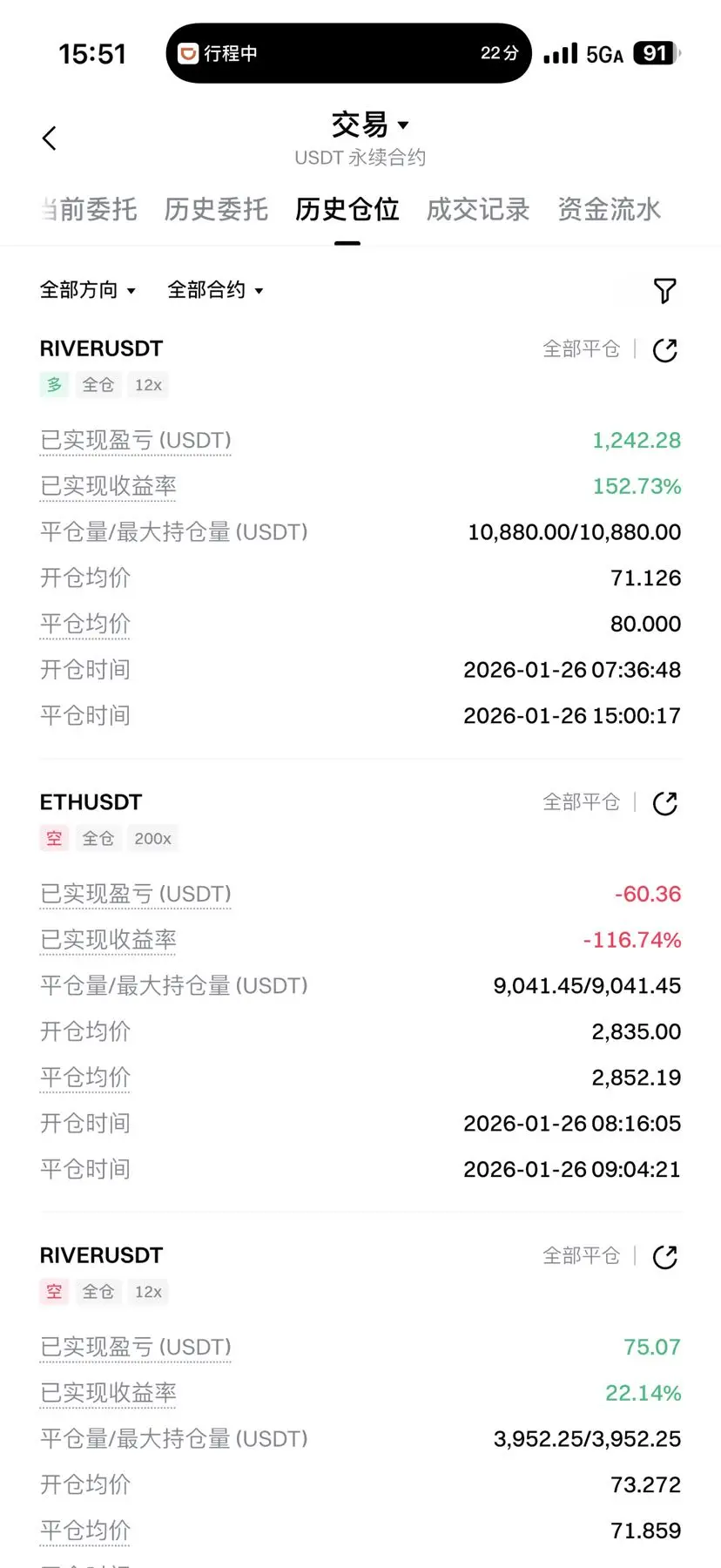This screenshot has width=721, height=1568.
Task: Open the 交易 title dropdown
Action: coord(369,125)
